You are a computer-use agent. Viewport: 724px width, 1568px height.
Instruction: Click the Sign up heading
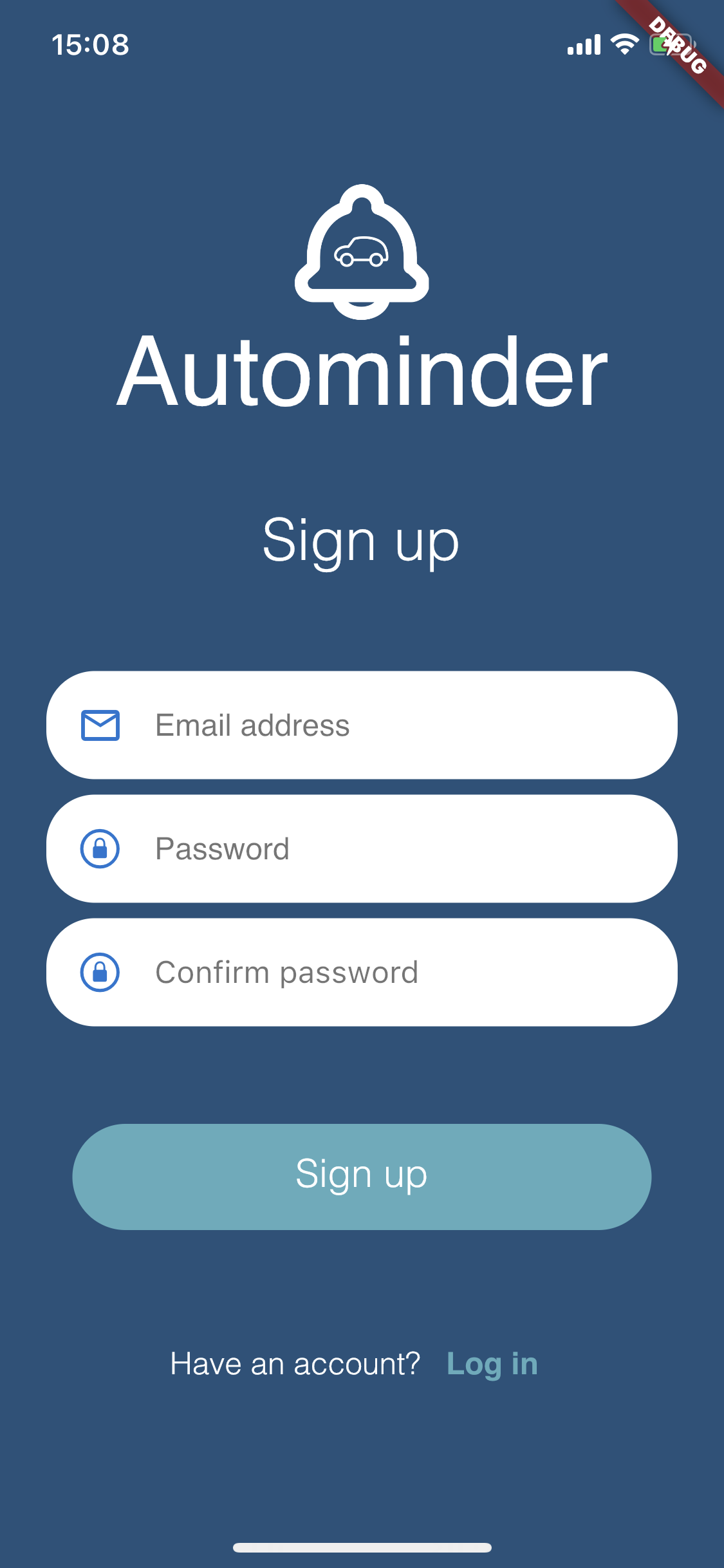coord(362,541)
